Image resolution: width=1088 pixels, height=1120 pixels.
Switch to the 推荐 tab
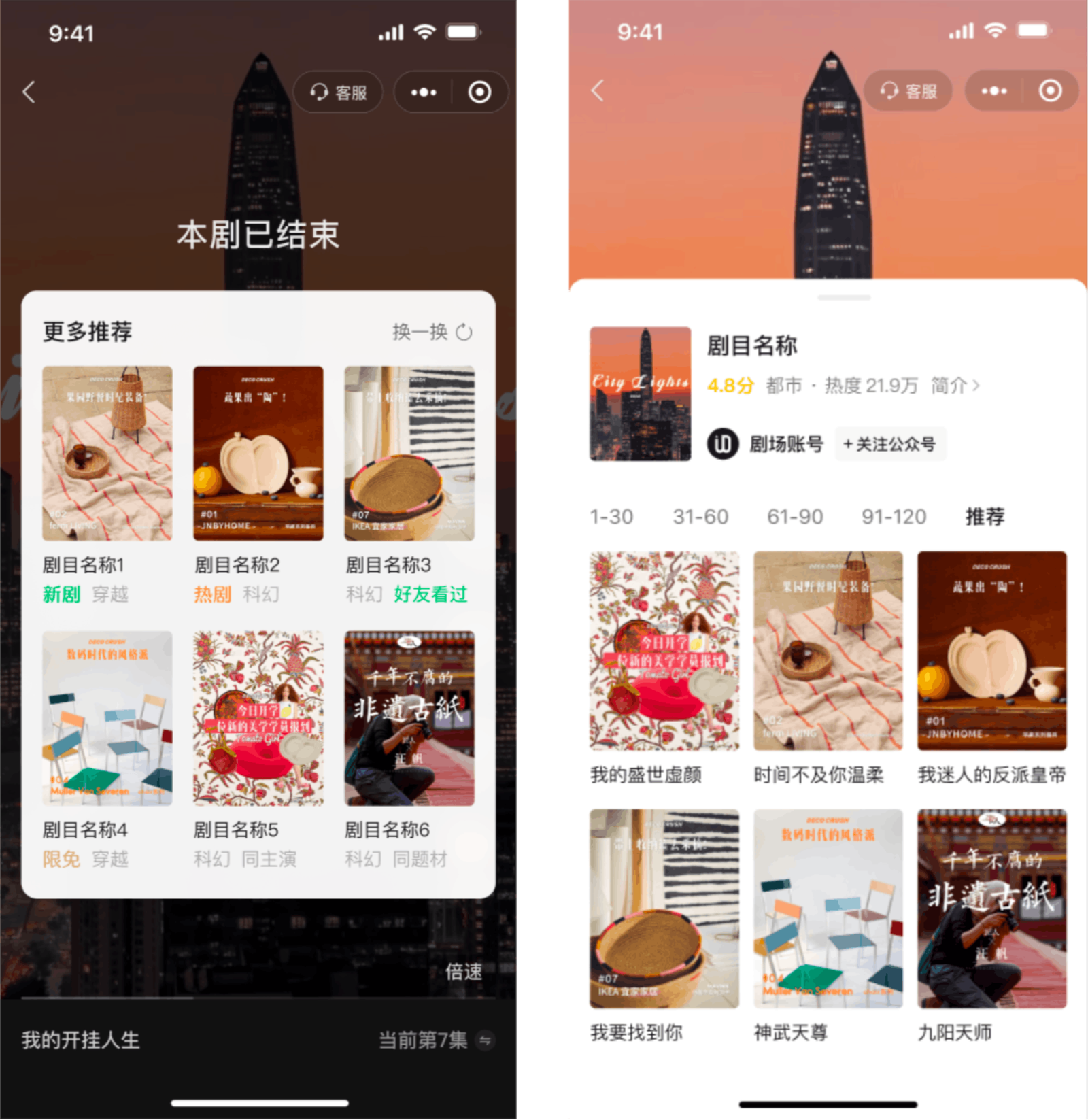click(x=985, y=517)
